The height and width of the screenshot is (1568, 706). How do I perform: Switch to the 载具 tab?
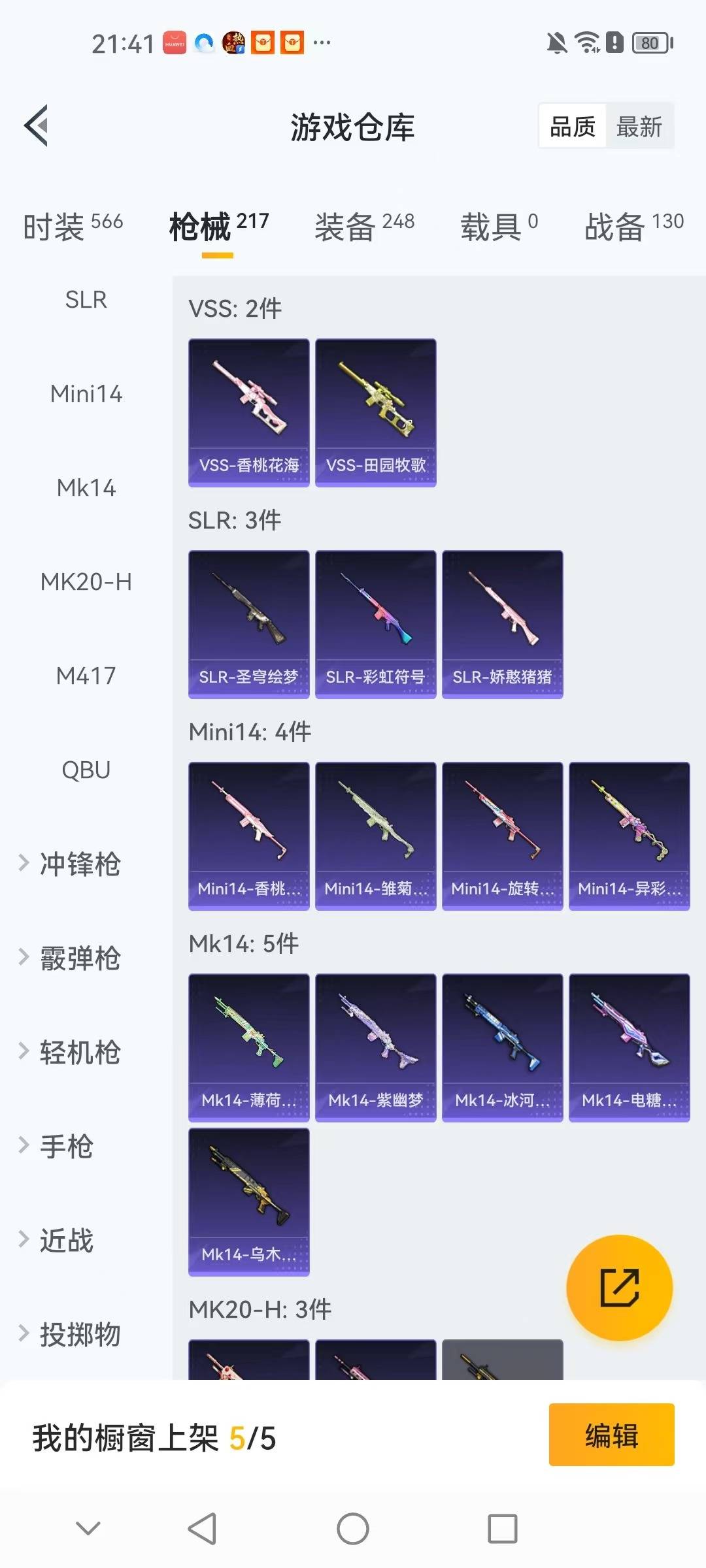pos(498,227)
